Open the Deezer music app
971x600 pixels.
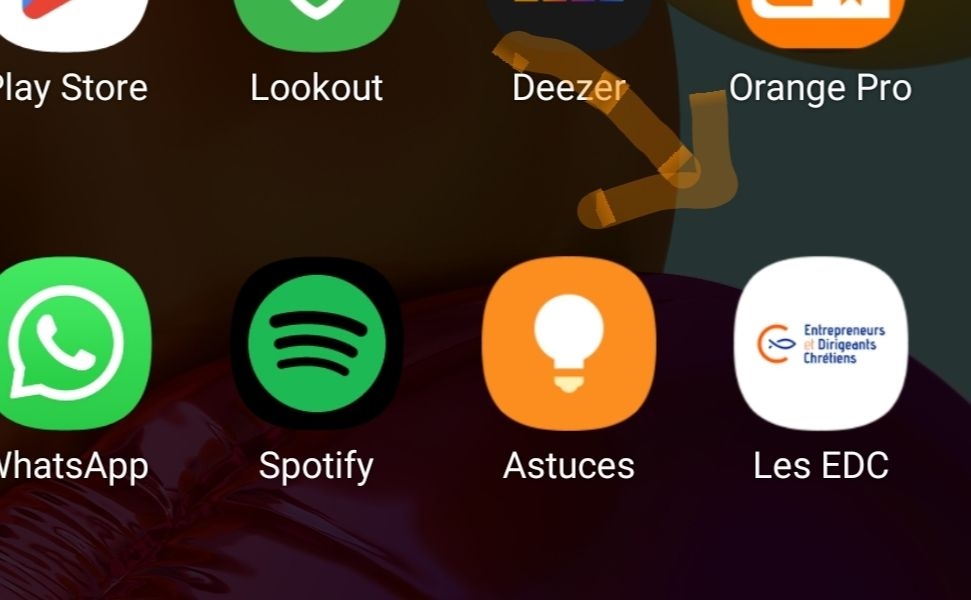(x=568, y=20)
